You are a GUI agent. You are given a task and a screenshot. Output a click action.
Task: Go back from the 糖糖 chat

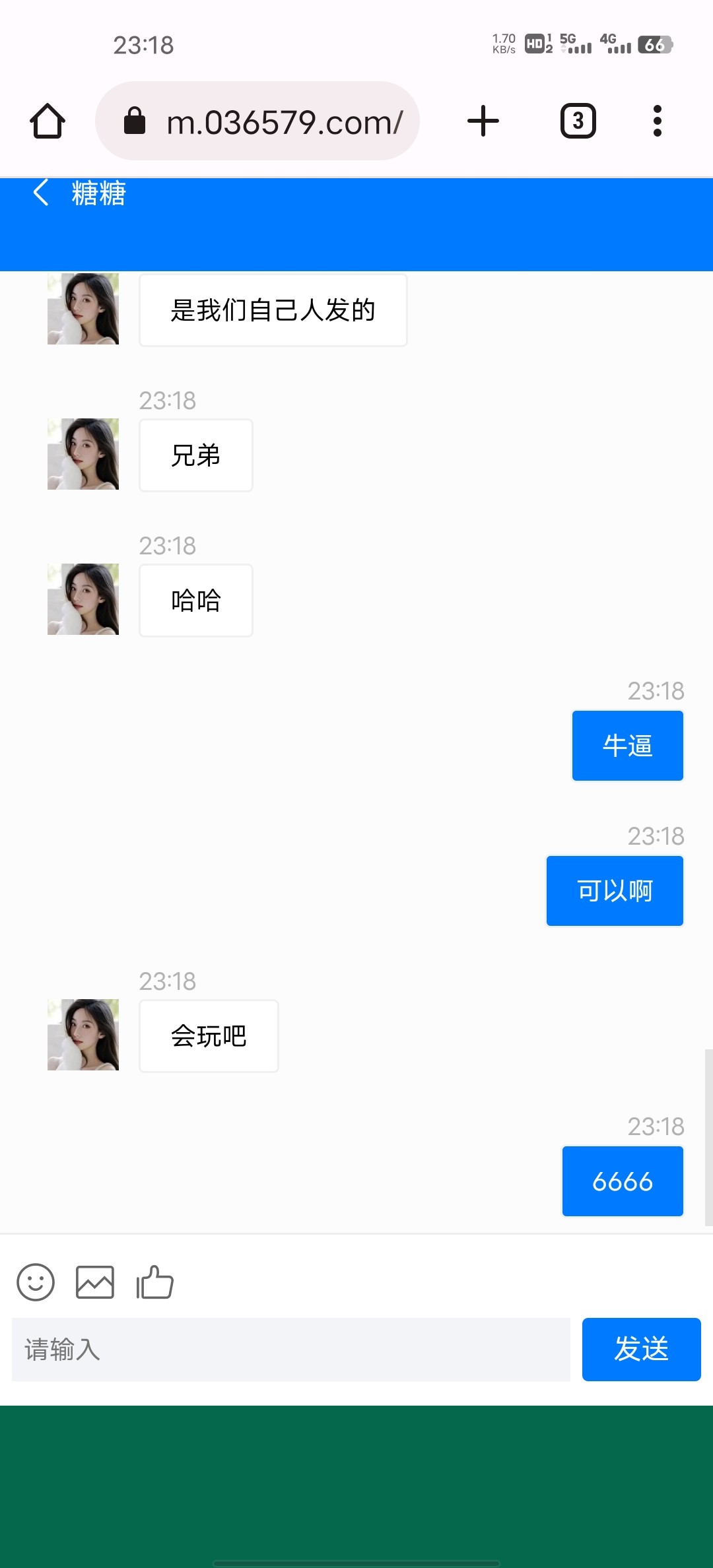(x=41, y=193)
